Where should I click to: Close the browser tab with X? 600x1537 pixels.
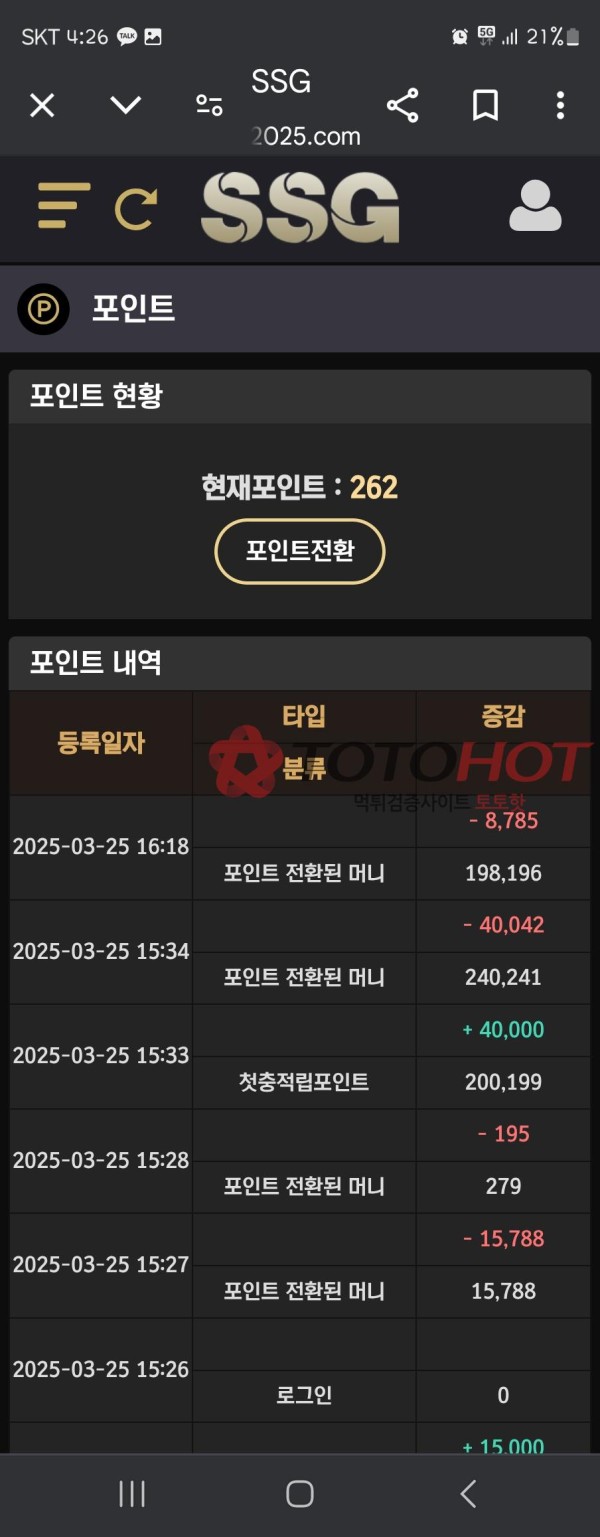click(x=42, y=105)
